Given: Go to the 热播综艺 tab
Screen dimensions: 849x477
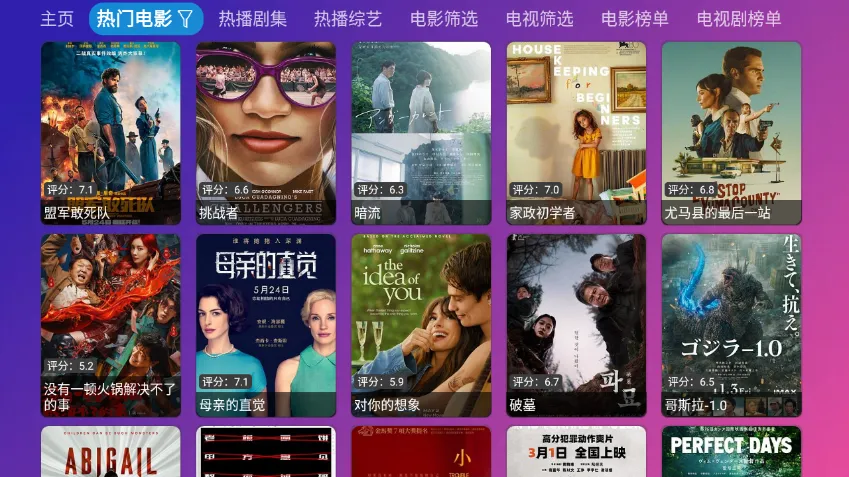Looking at the screenshot, I should [347, 19].
